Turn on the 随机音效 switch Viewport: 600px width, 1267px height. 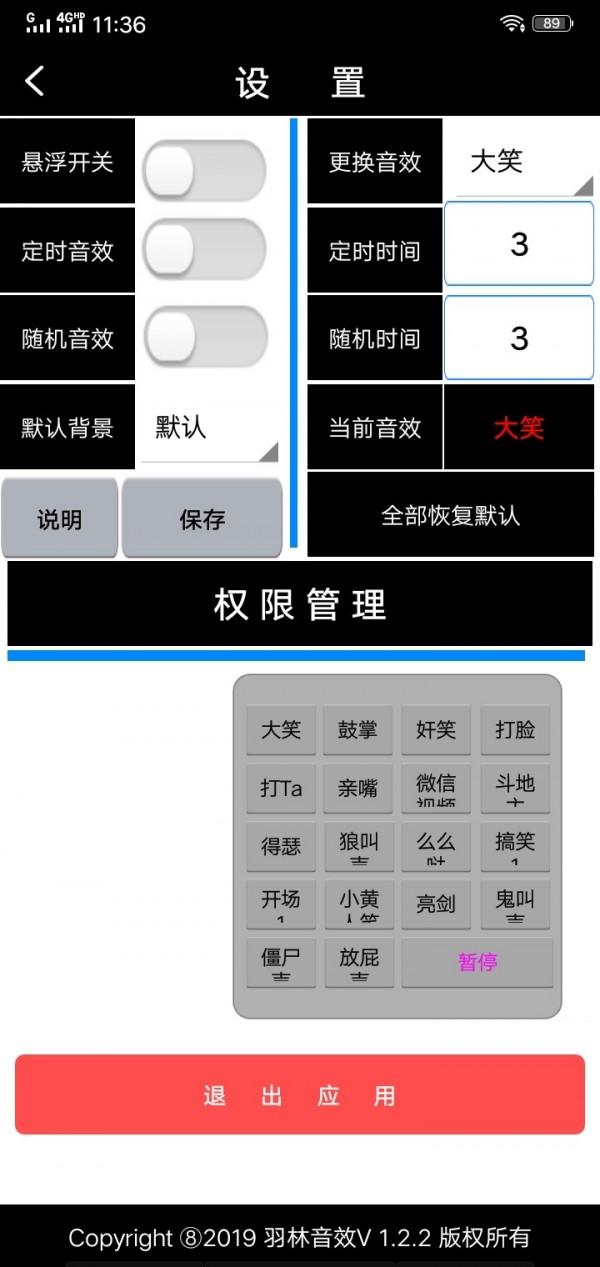pos(205,336)
